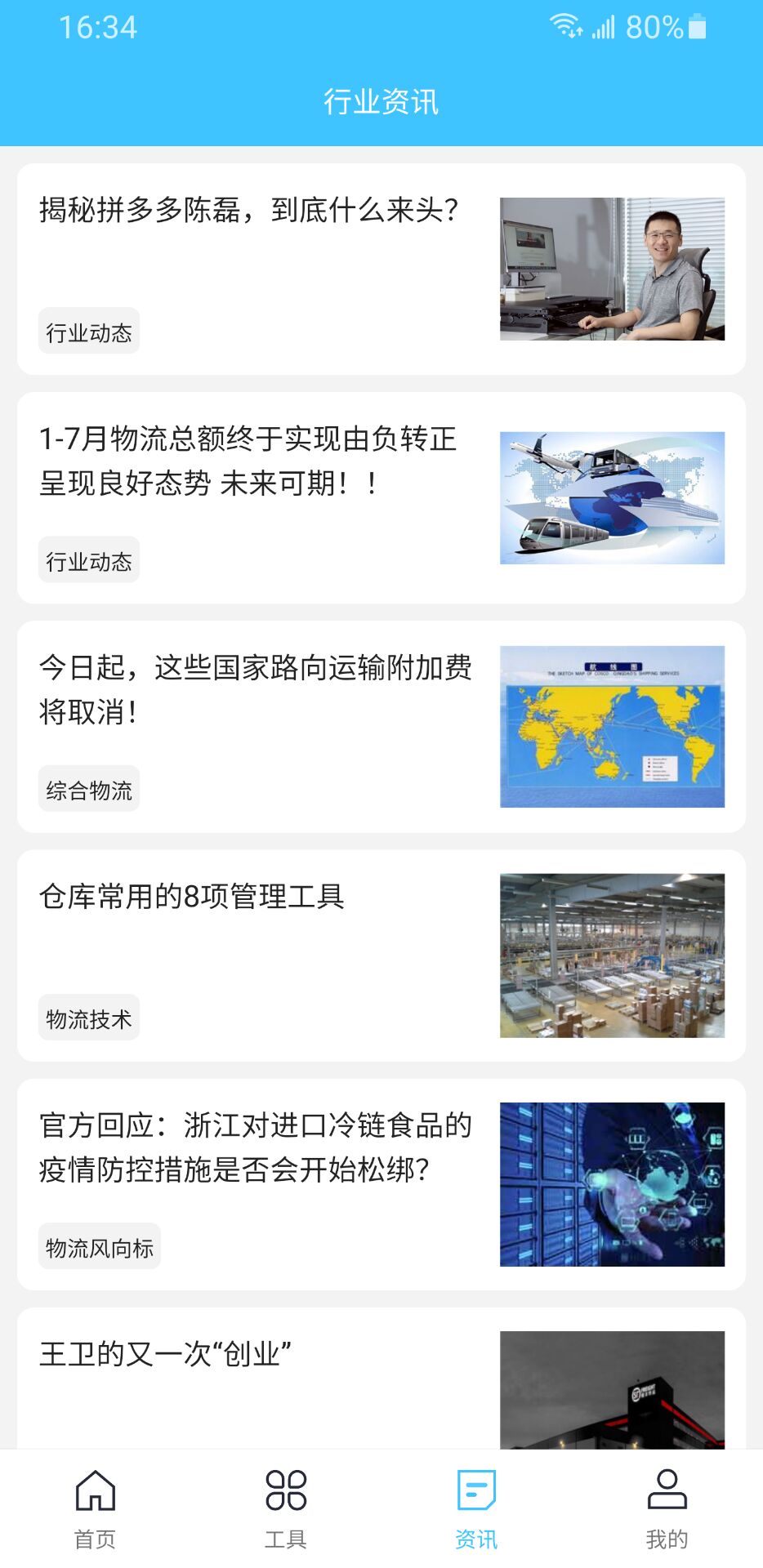
Task: Read the 1-7月物流总额 article
Action: [248, 461]
